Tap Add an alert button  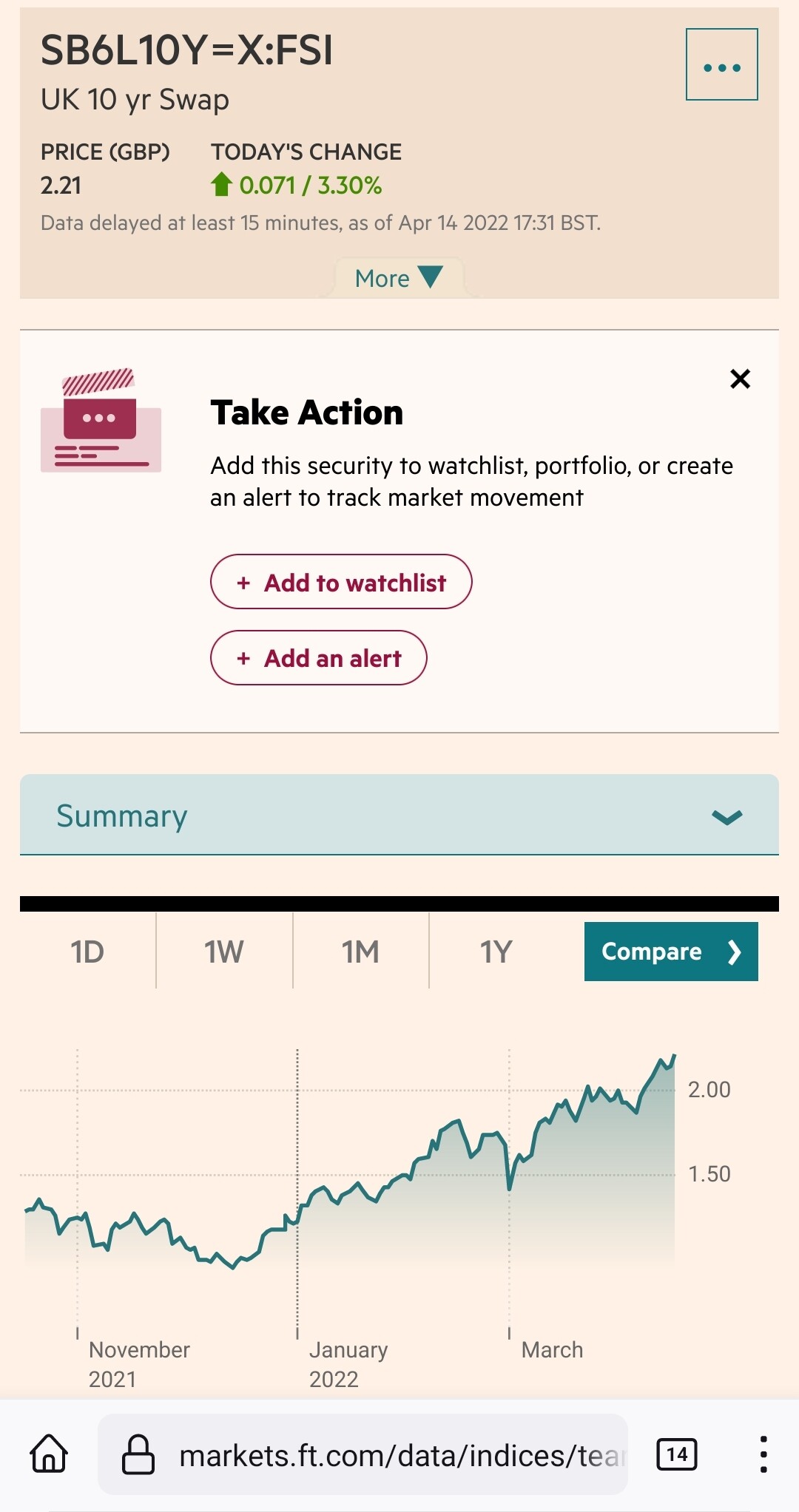tap(319, 658)
